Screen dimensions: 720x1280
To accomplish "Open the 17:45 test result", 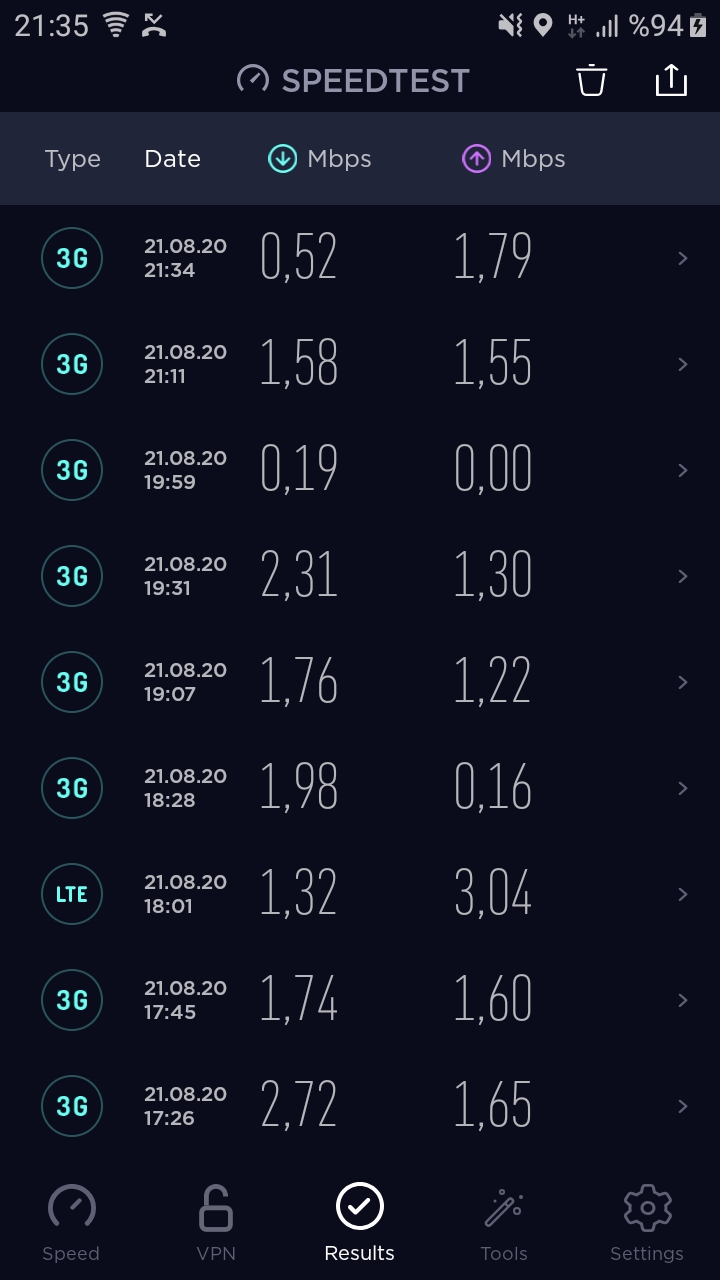I will 360,1000.
